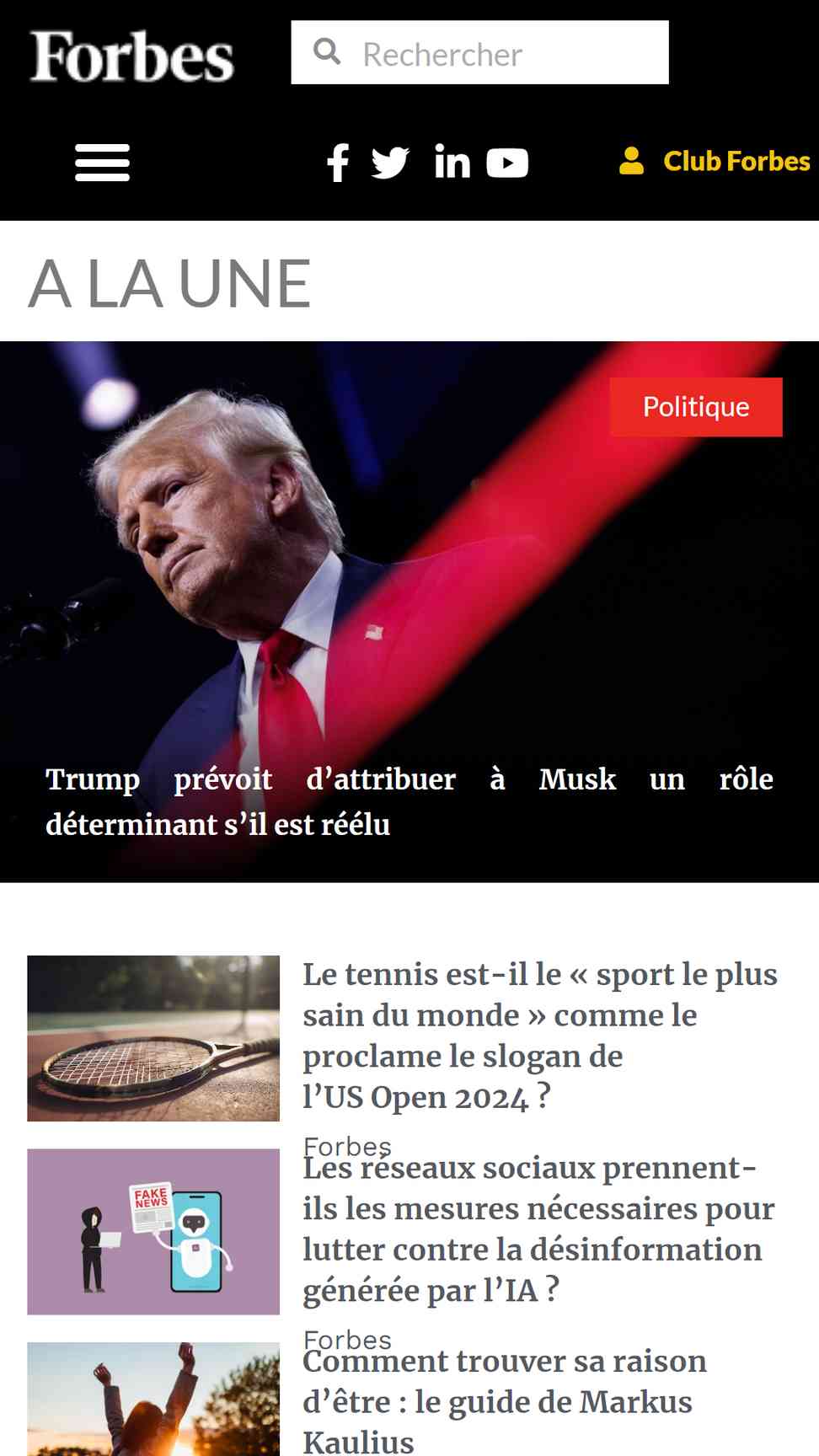Screen dimensions: 819x1456
Task: Open the hamburger menu
Action: pyautogui.click(x=102, y=163)
